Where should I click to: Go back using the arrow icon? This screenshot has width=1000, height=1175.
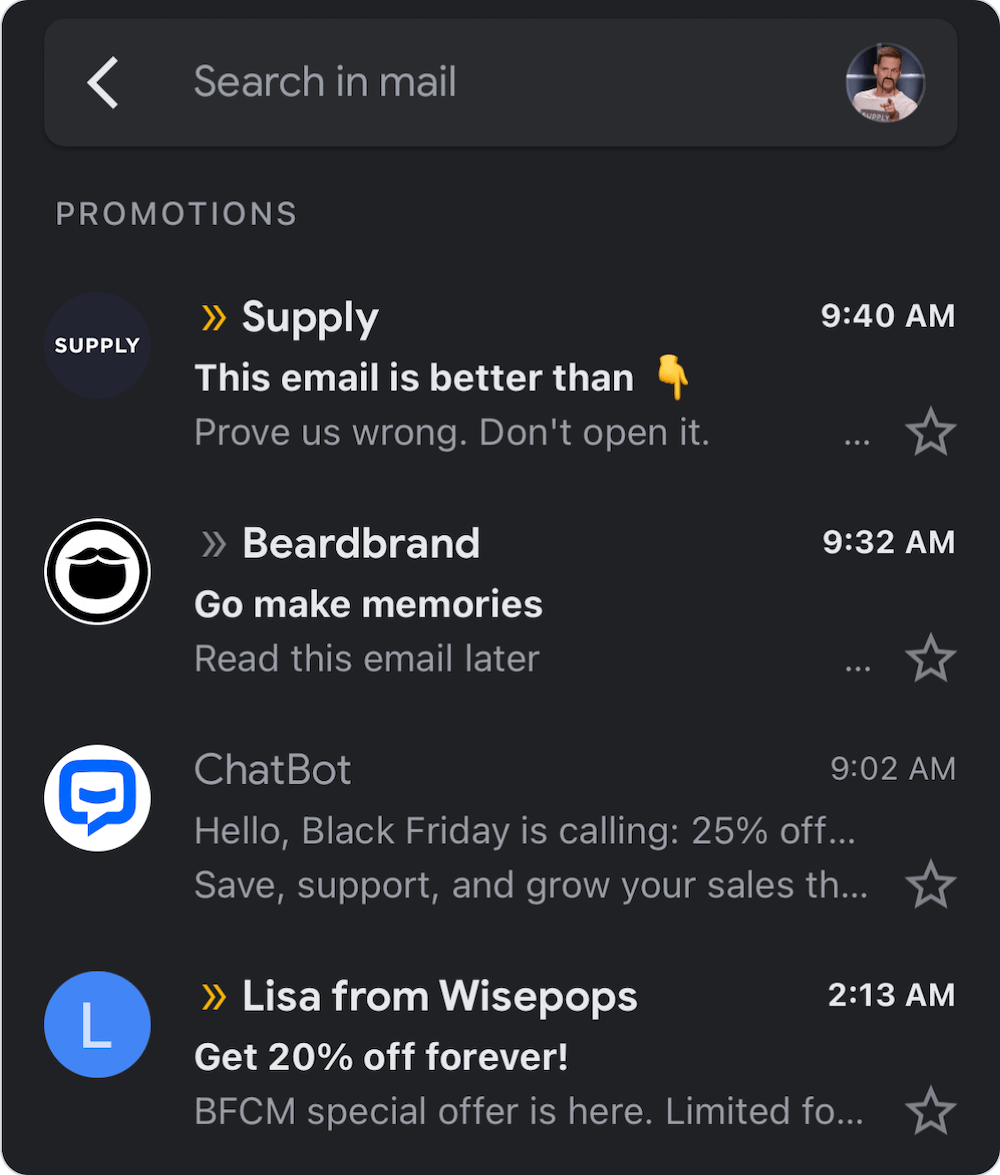point(103,82)
